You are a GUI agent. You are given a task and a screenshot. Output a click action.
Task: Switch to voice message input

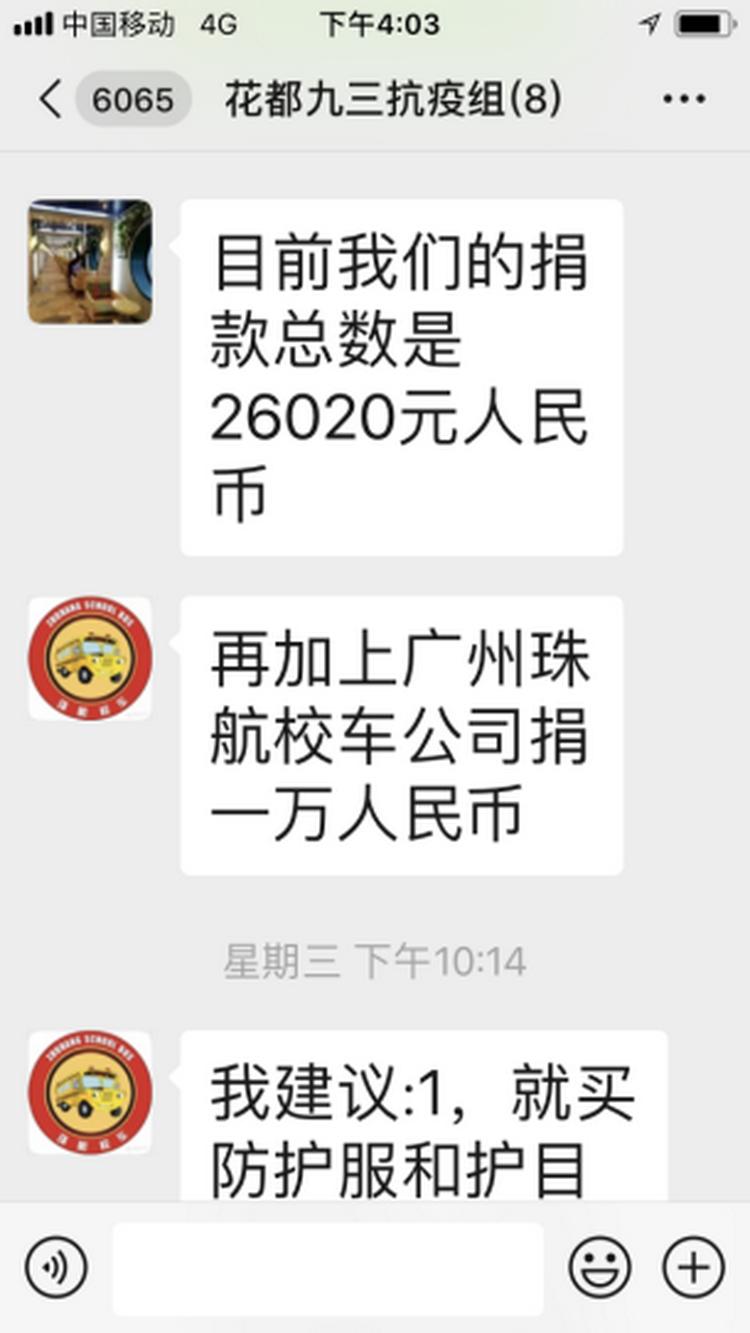(56, 1268)
